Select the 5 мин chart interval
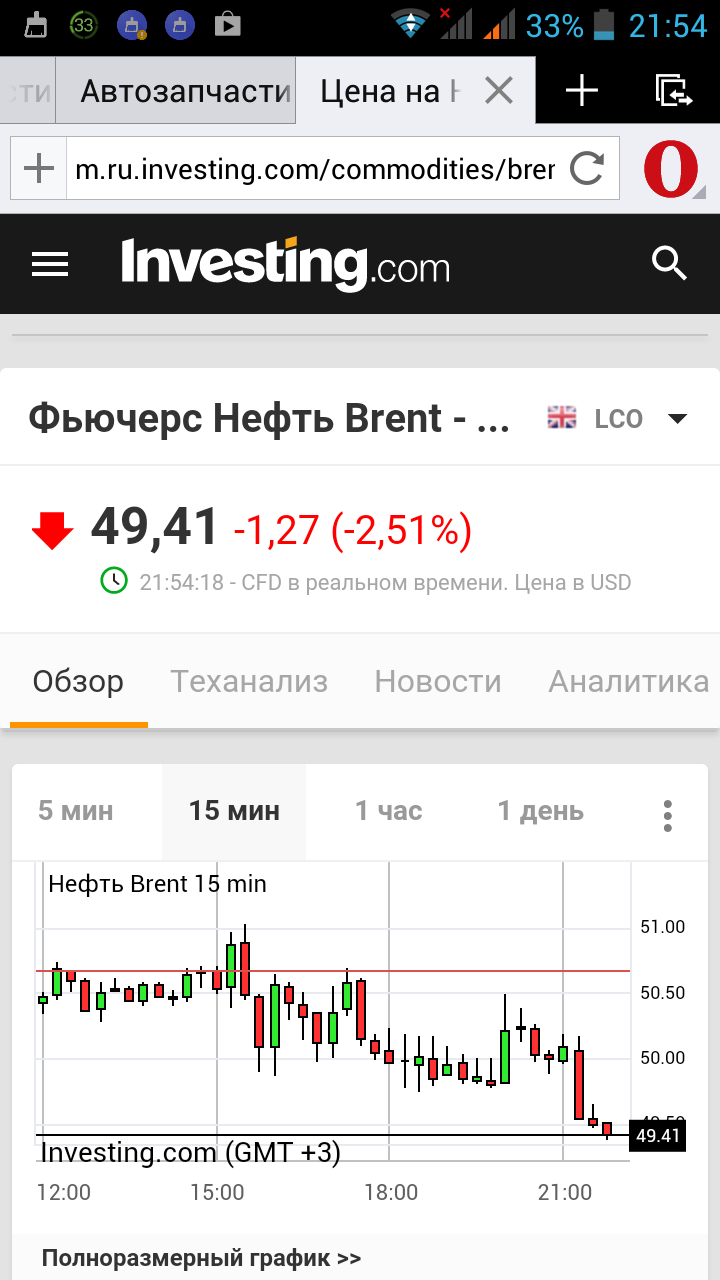This screenshot has height=1280, width=720. (76, 811)
